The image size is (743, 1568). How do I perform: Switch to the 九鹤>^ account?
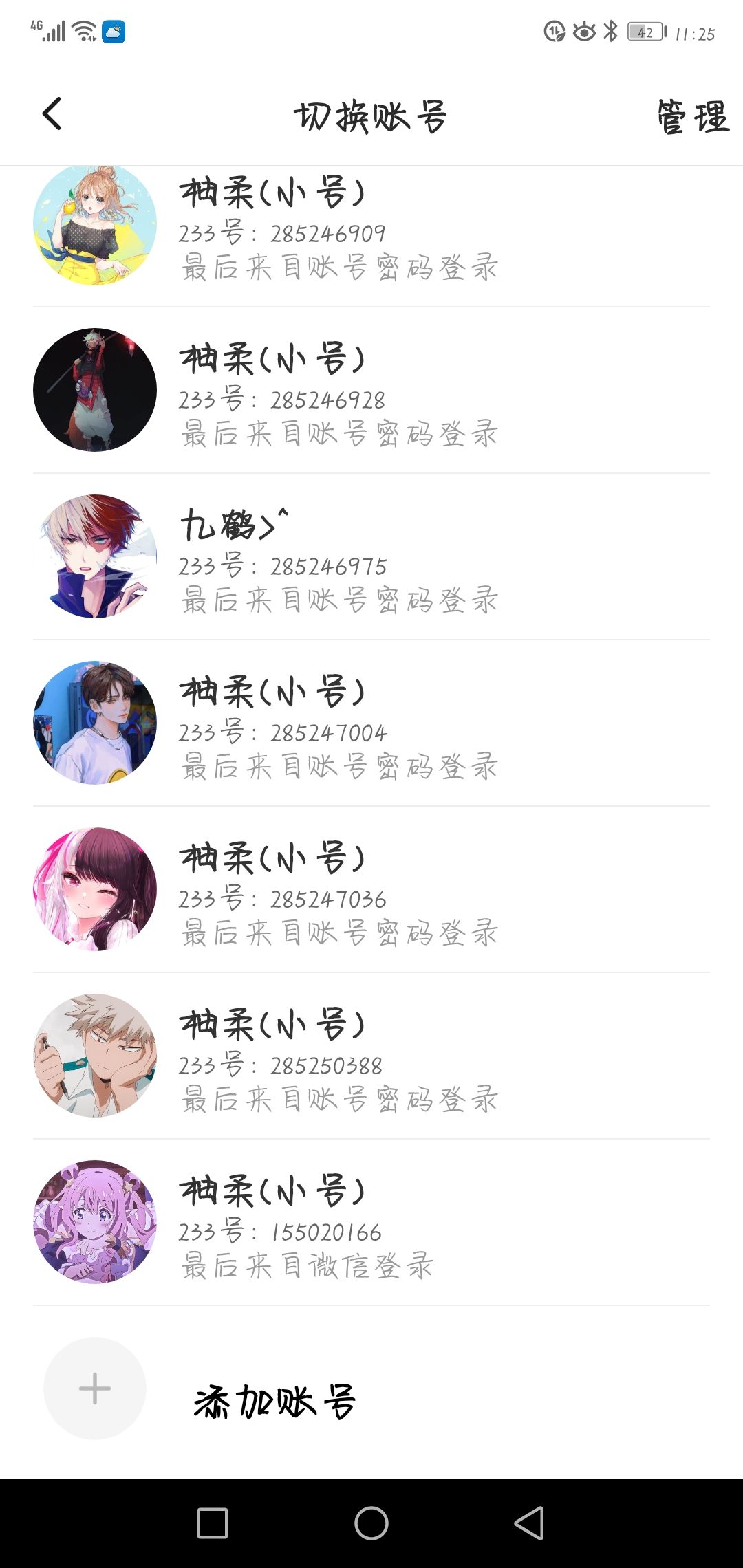[371, 556]
